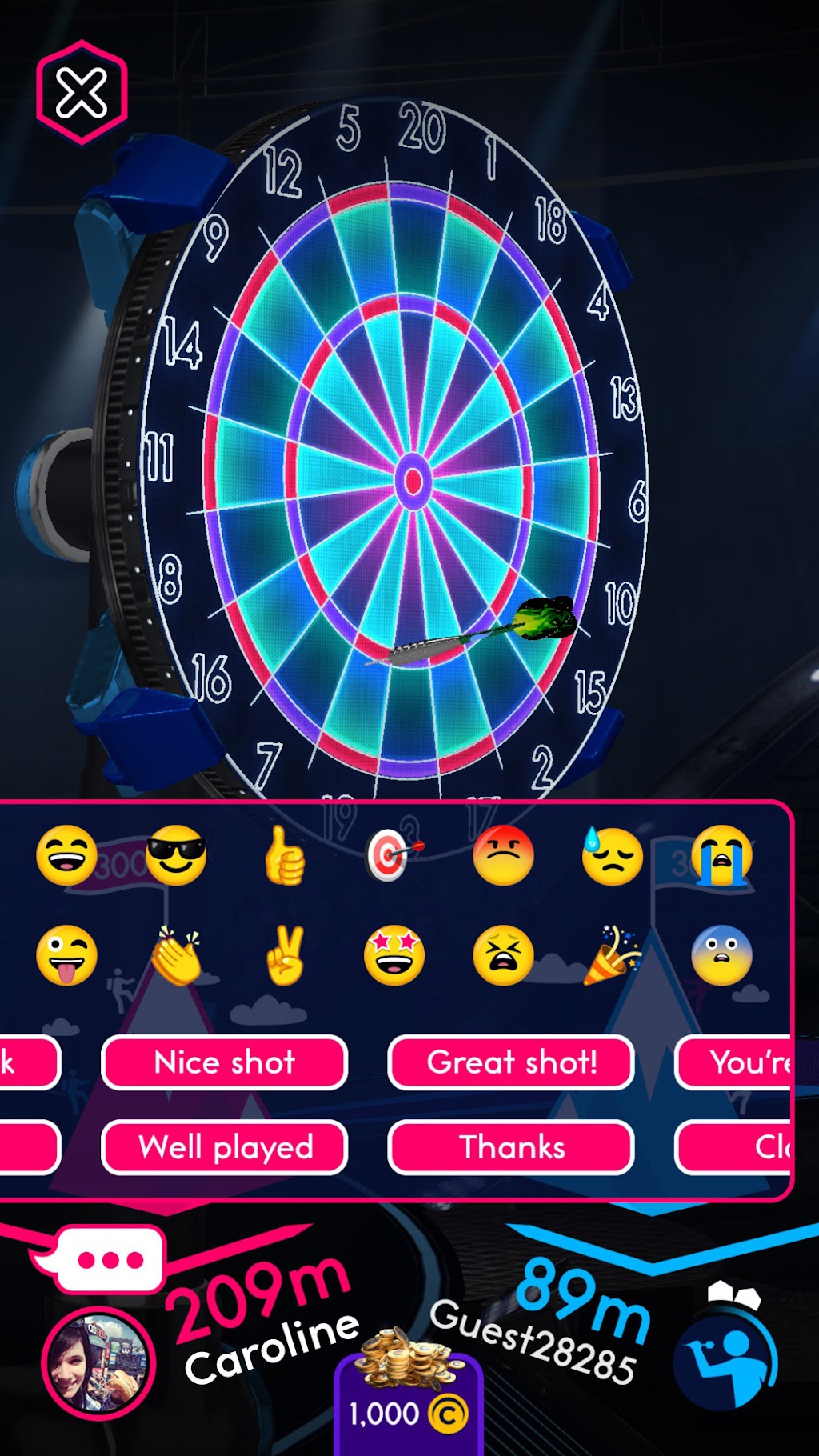819x1456 pixels.
Task: Send the clapping hands emoji
Action: [176, 956]
